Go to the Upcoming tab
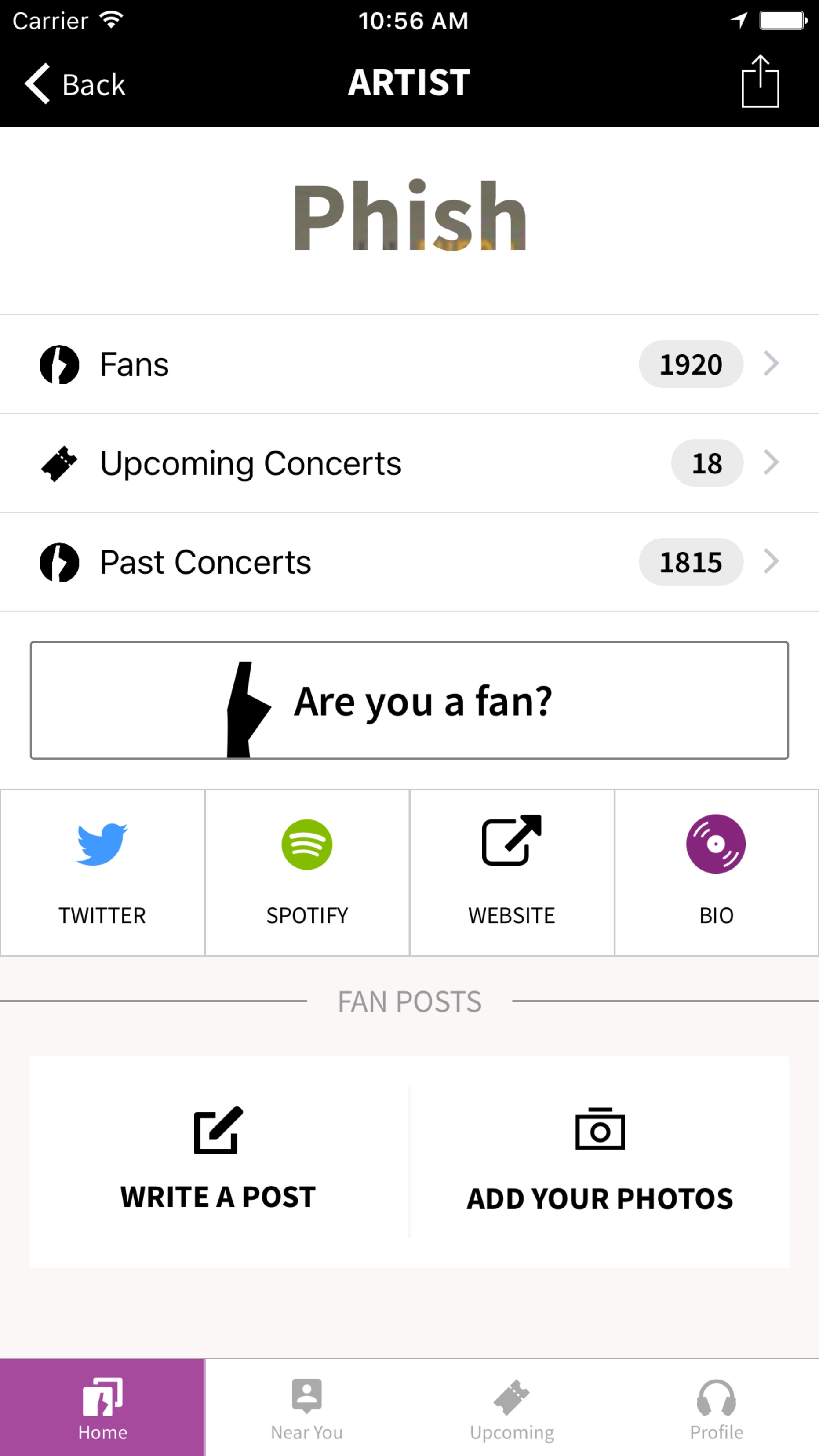Screen dimensions: 819x1456 coord(512,1408)
